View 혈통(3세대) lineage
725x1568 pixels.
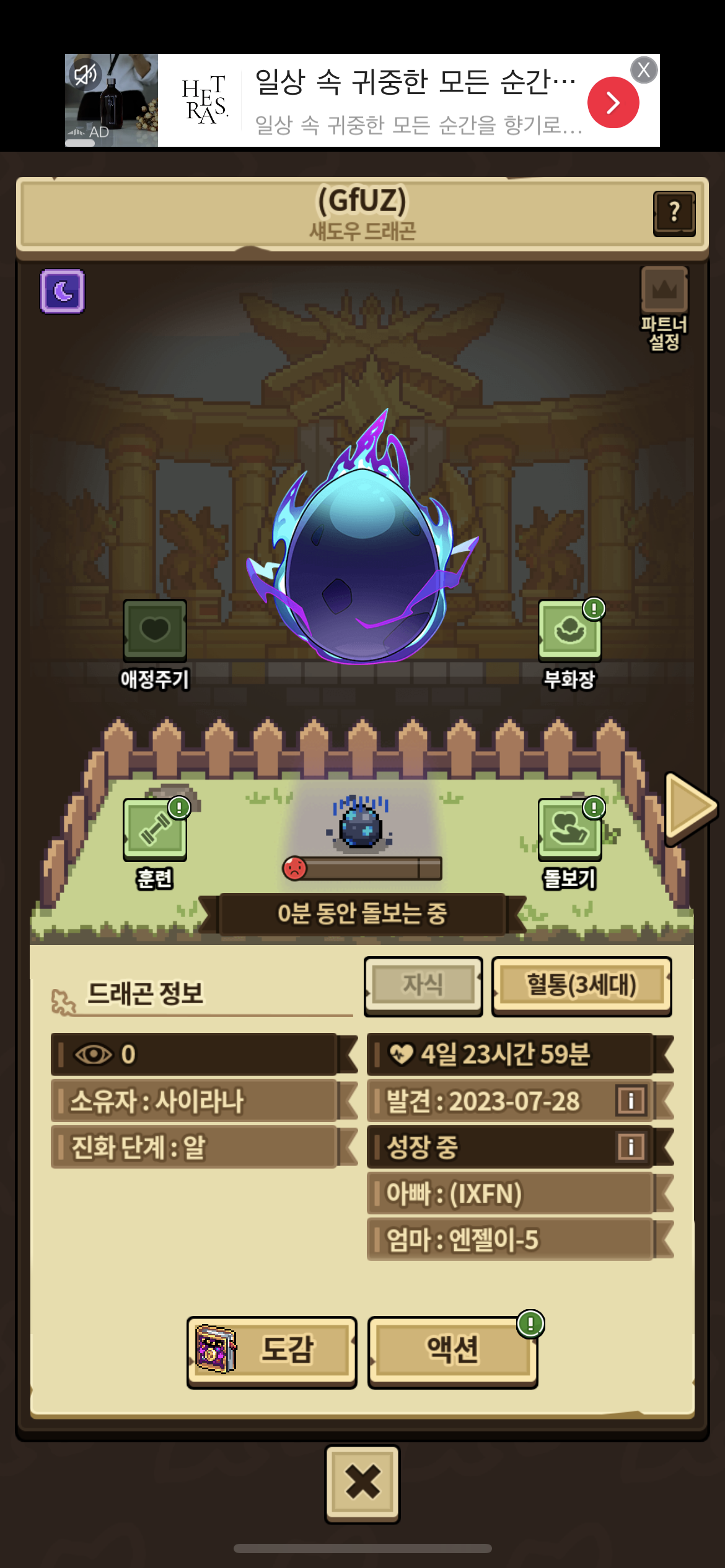581,986
